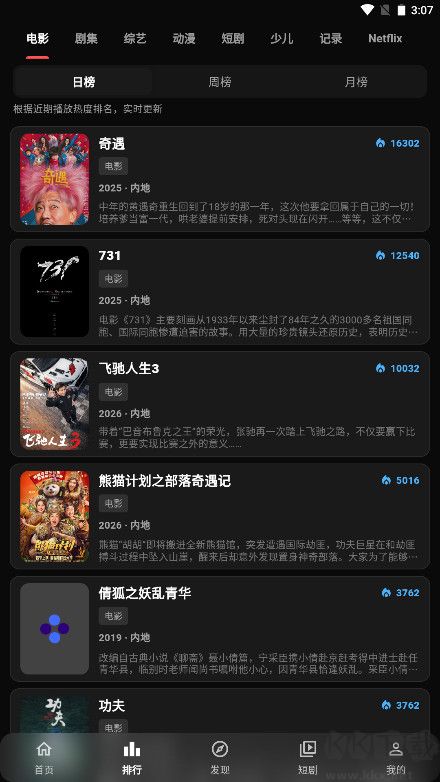The height and width of the screenshot is (782, 440).
Task: Select the 动漫 category tab
Action: [x=184, y=39]
